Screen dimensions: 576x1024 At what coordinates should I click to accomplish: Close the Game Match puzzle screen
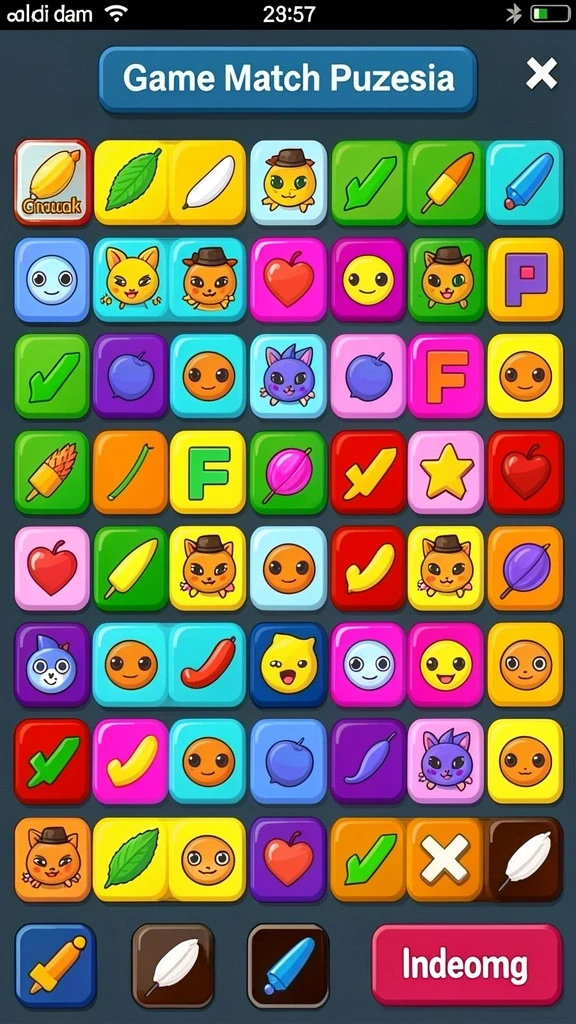pyautogui.click(x=541, y=73)
